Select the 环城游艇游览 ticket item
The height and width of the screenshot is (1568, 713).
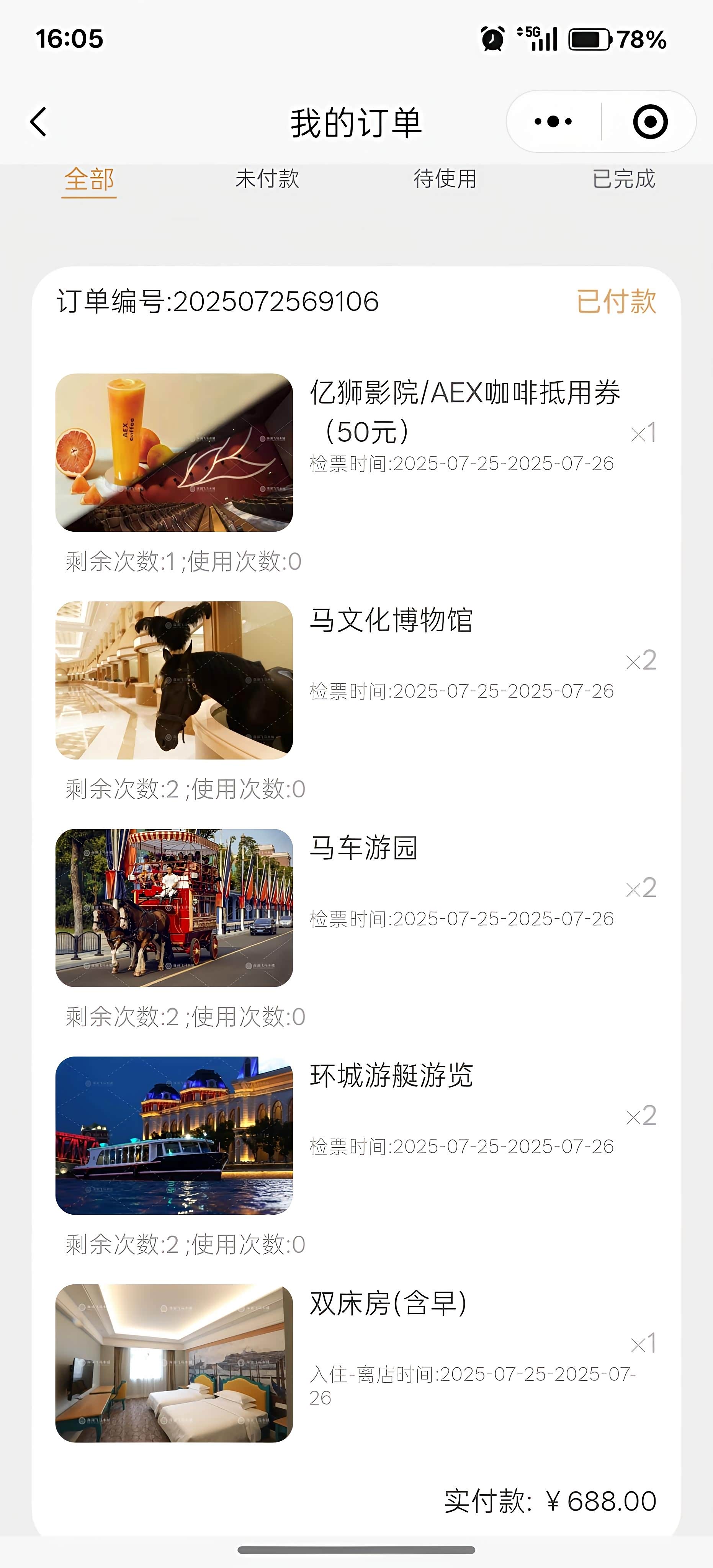[x=391, y=1076]
